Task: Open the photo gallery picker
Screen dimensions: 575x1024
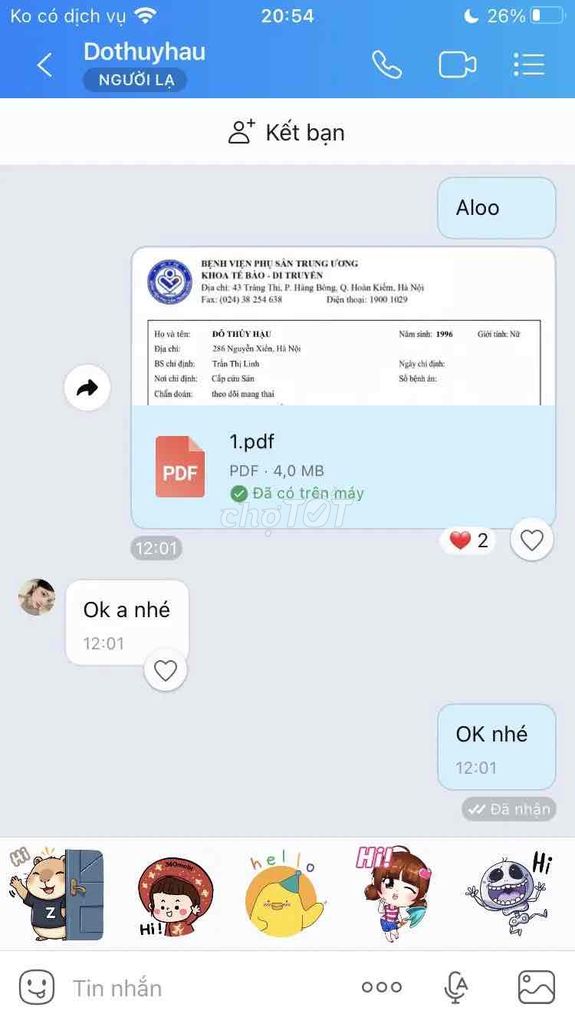Action: click(x=536, y=987)
